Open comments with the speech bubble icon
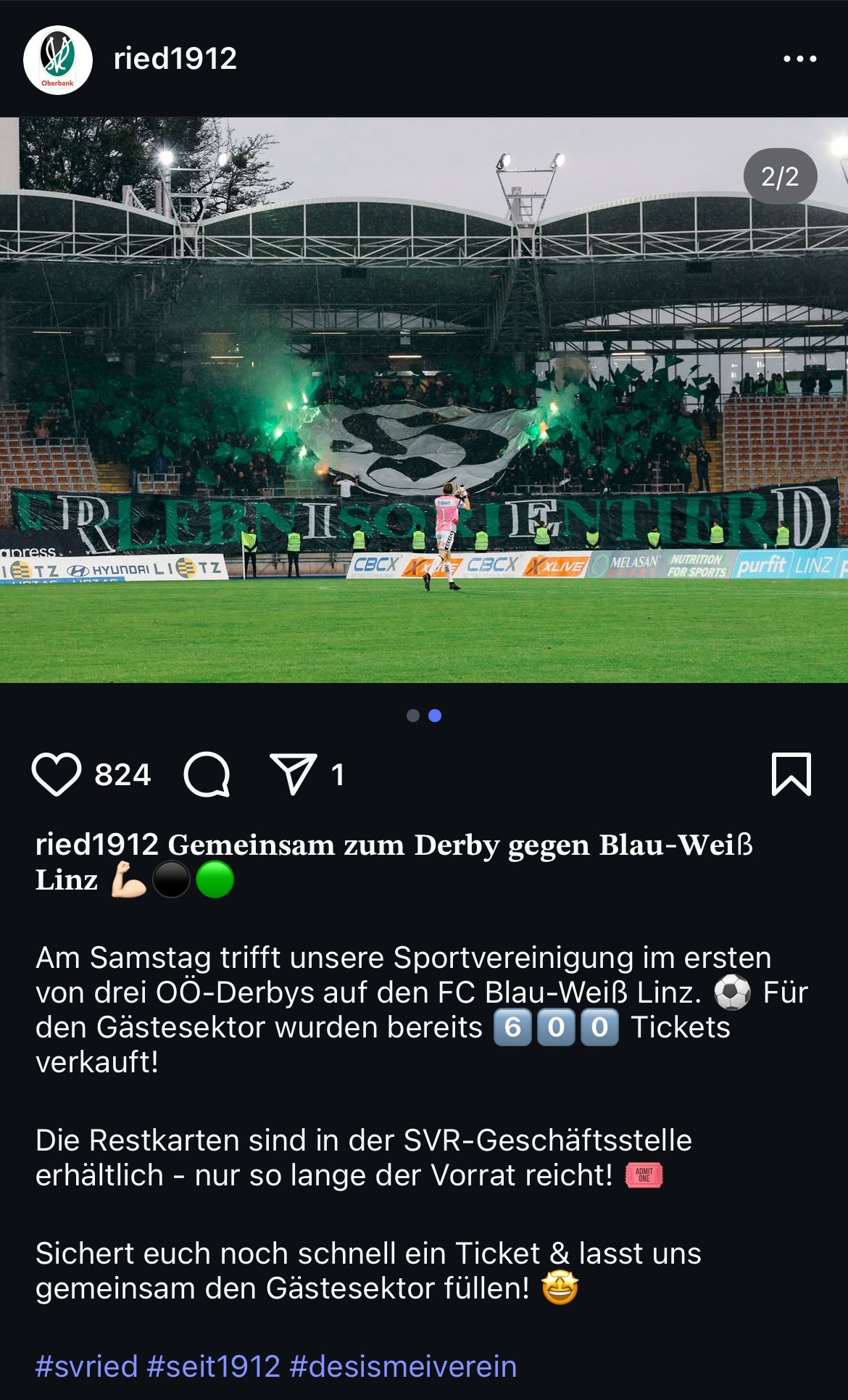Viewport: 848px width, 1400px height. (207, 774)
